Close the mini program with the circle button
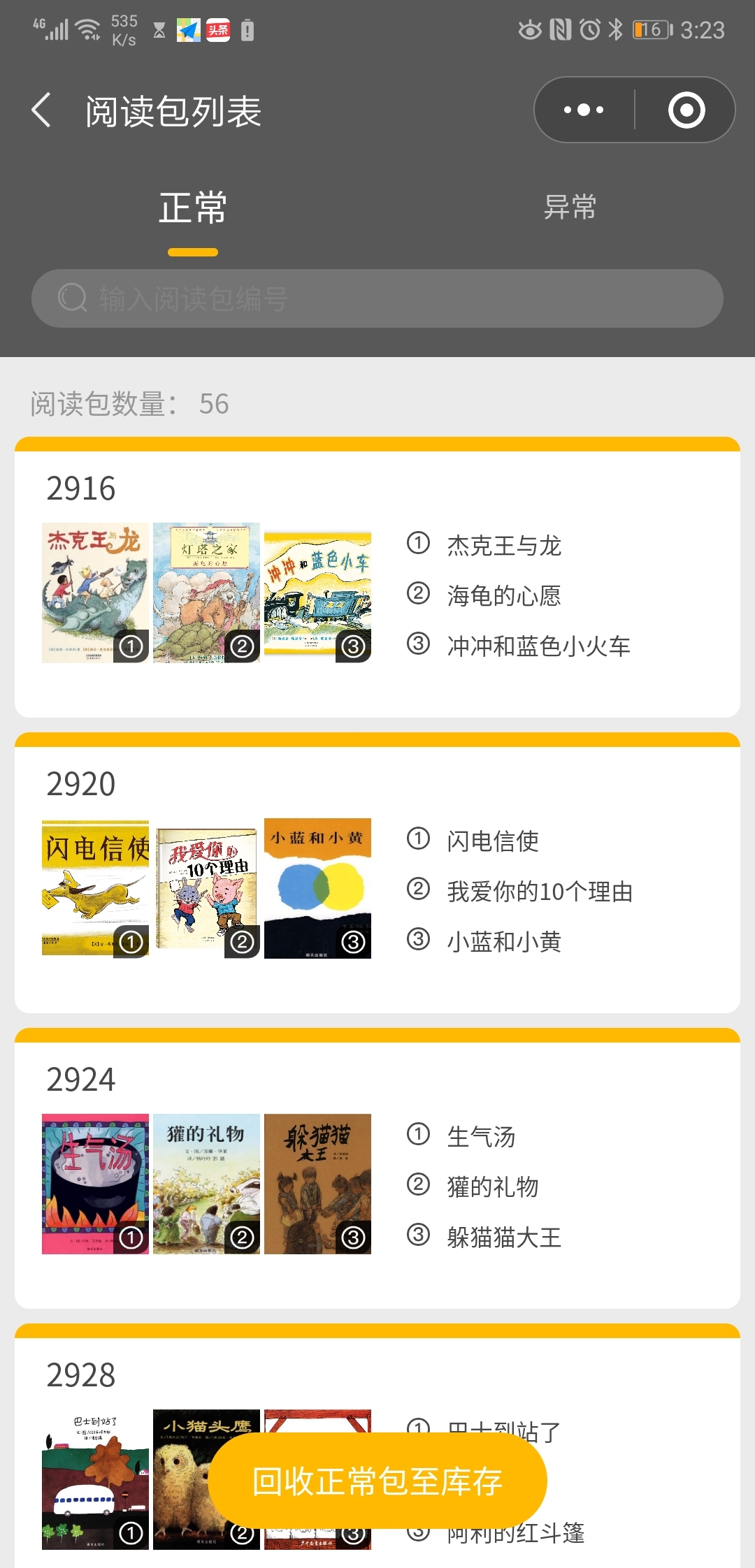Image resolution: width=755 pixels, height=1568 pixels. pos(686,110)
